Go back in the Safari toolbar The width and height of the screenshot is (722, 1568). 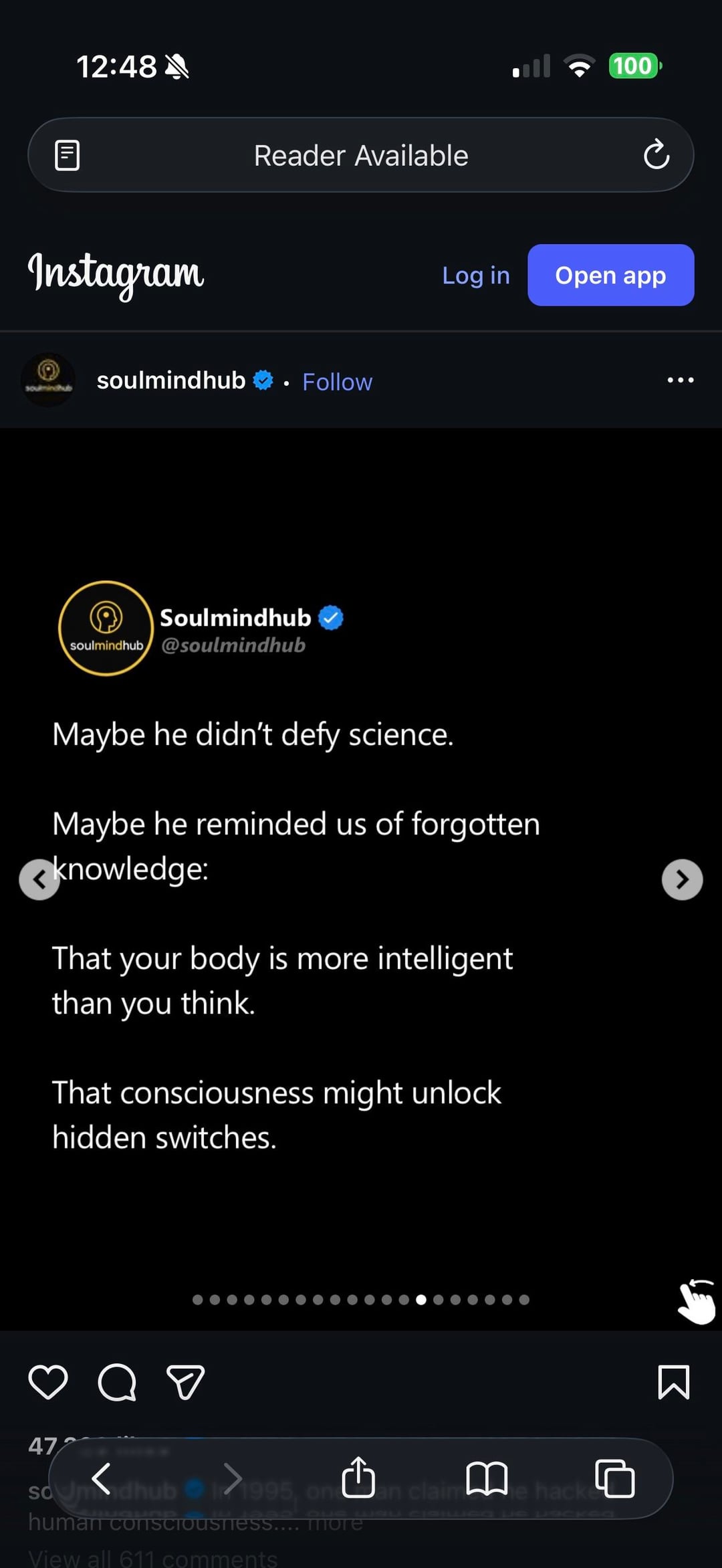coord(101,1478)
